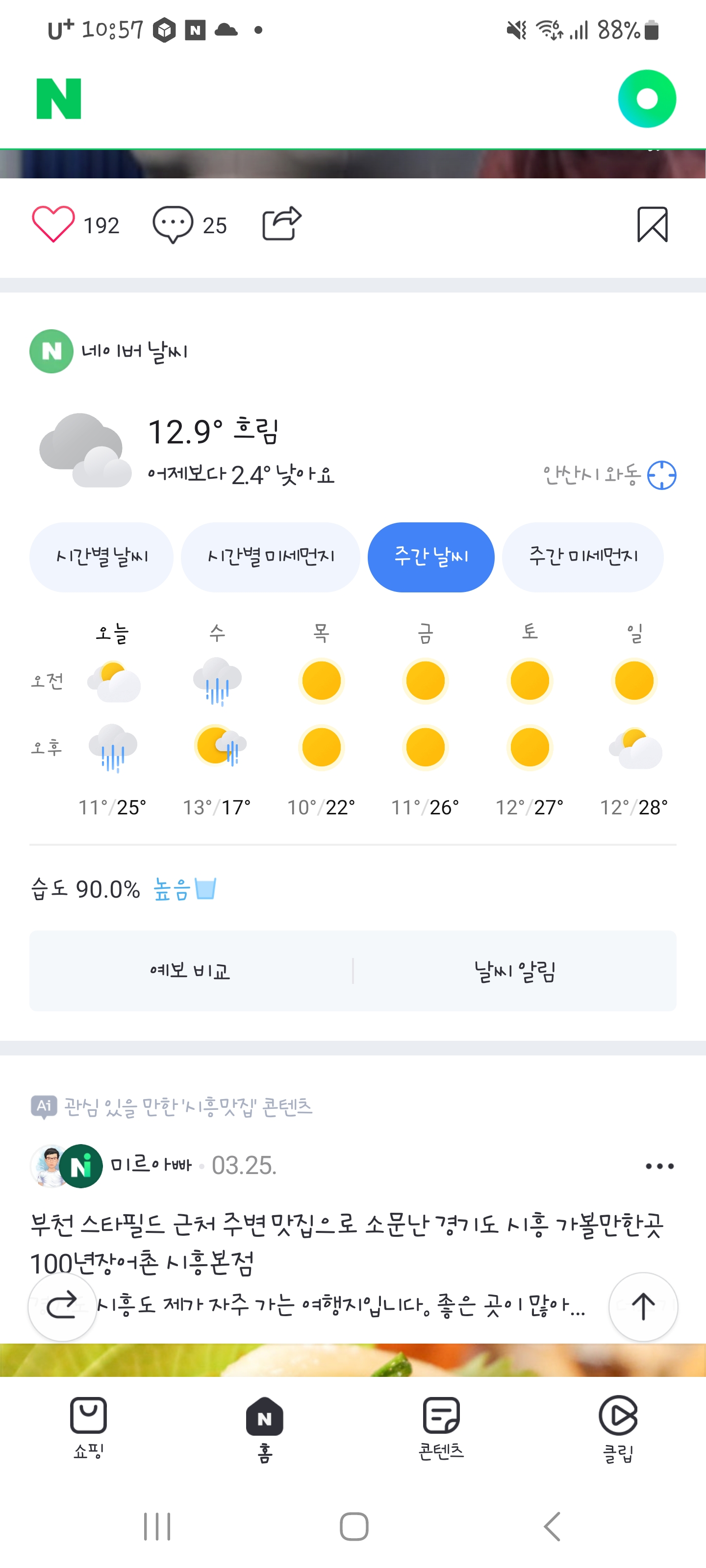Open the comments with 25 replies
Viewport: 706px width, 1568px height.
(x=173, y=224)
